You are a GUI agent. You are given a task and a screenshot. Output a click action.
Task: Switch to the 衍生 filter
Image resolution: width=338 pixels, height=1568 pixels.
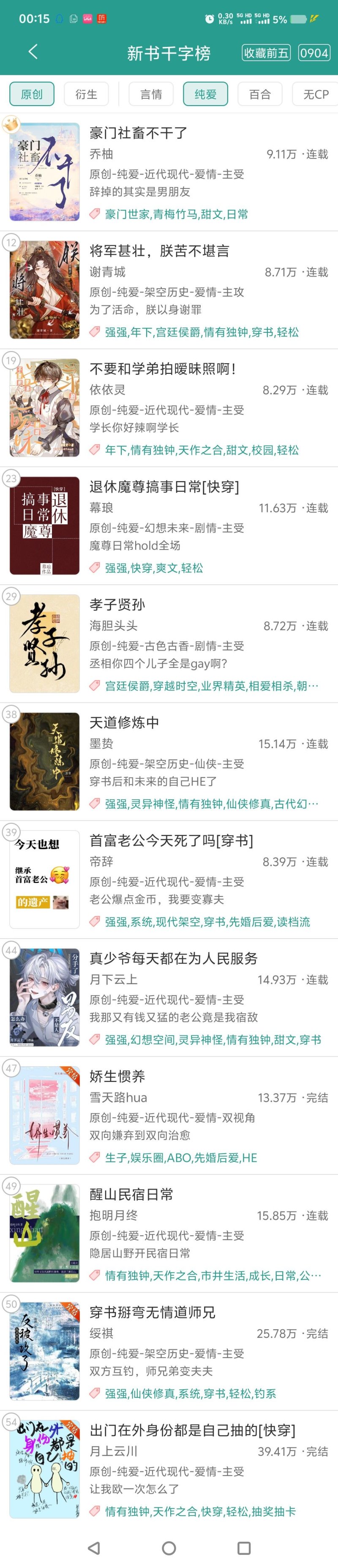(x=86, y=94)
